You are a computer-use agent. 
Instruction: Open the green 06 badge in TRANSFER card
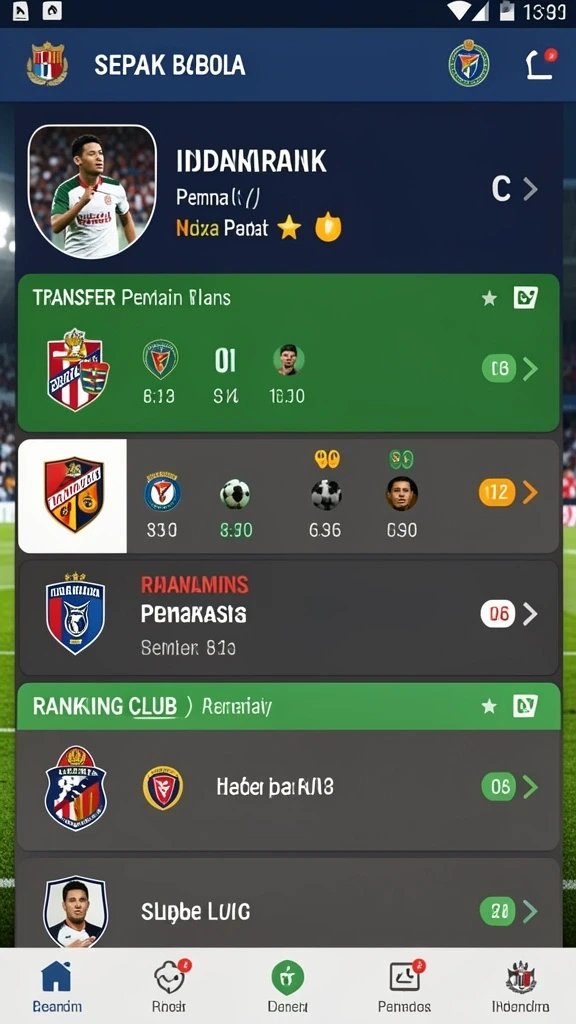click(x=510, y=369)
